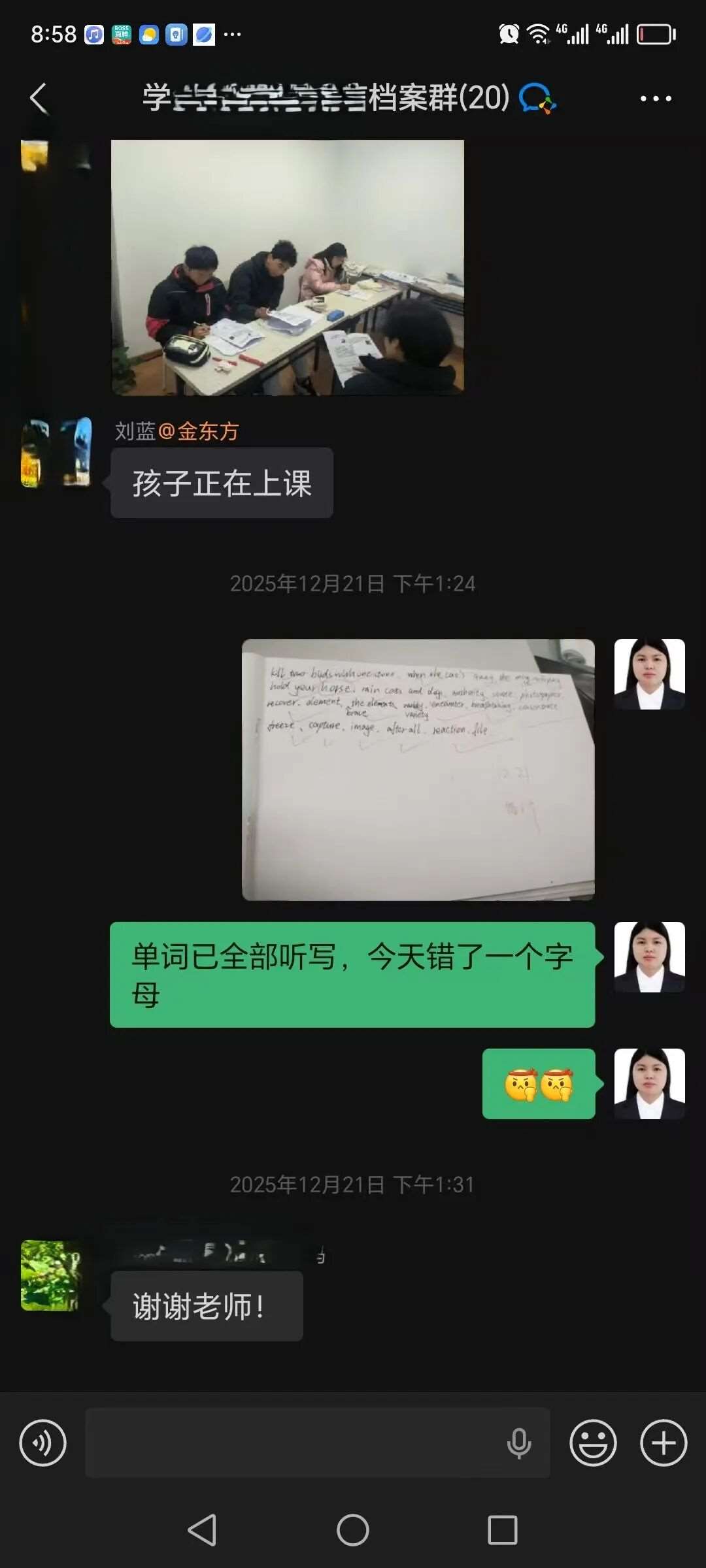Open 刘蓝@金东方's profile avatar

(x=56, y=453)
